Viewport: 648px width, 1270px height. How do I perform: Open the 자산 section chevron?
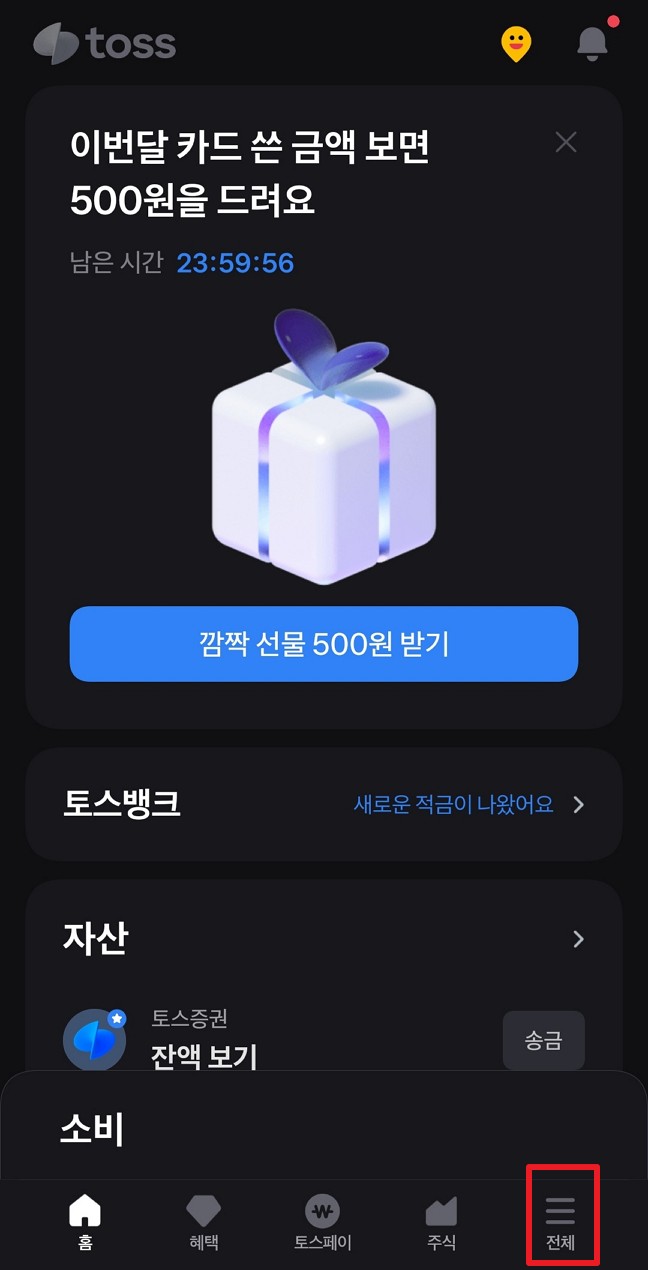click(578, 939)
